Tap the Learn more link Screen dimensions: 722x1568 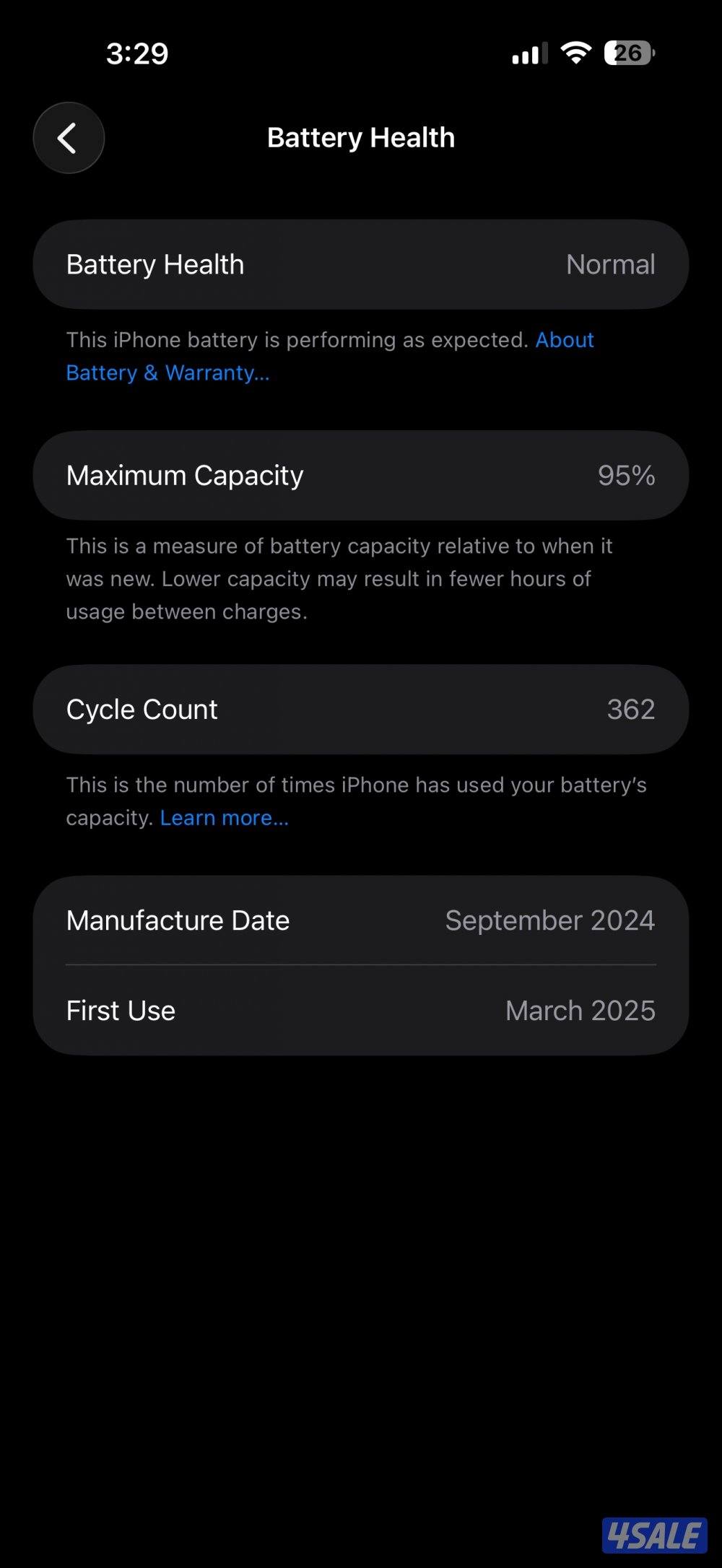click(x=224, y=817)
